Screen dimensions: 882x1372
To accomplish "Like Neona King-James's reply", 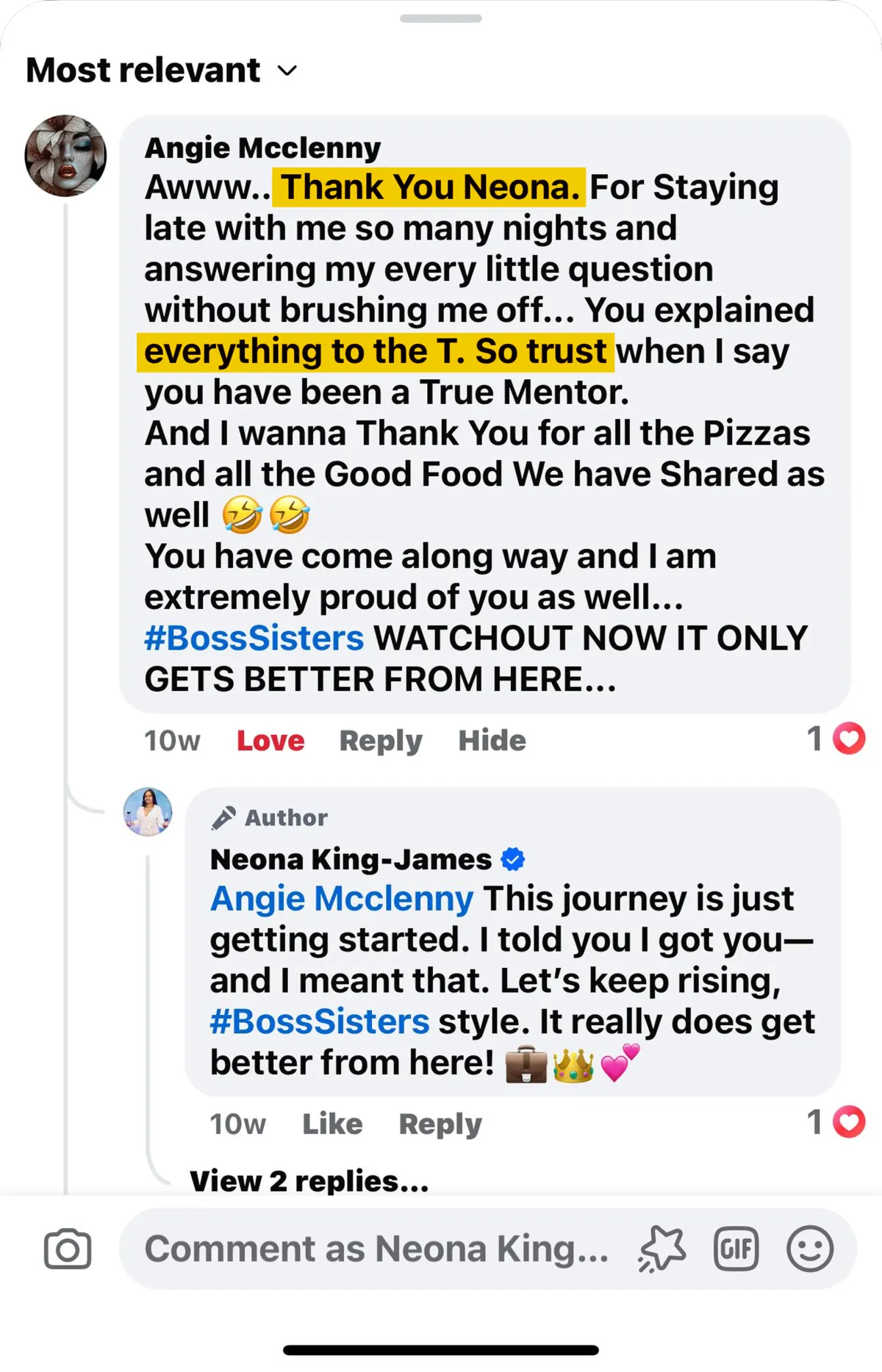I will 332,1124.
